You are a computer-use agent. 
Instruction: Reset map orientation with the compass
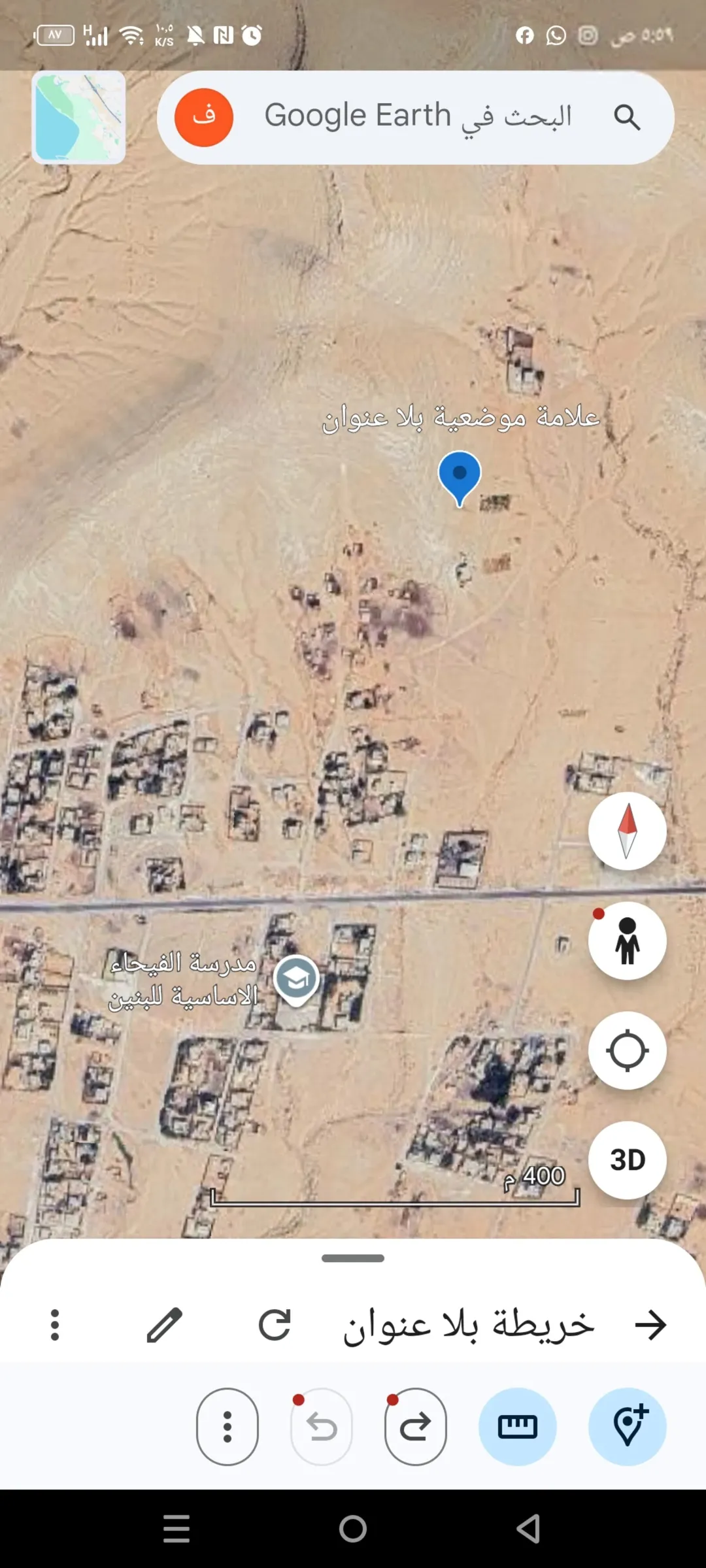point(628,831)
